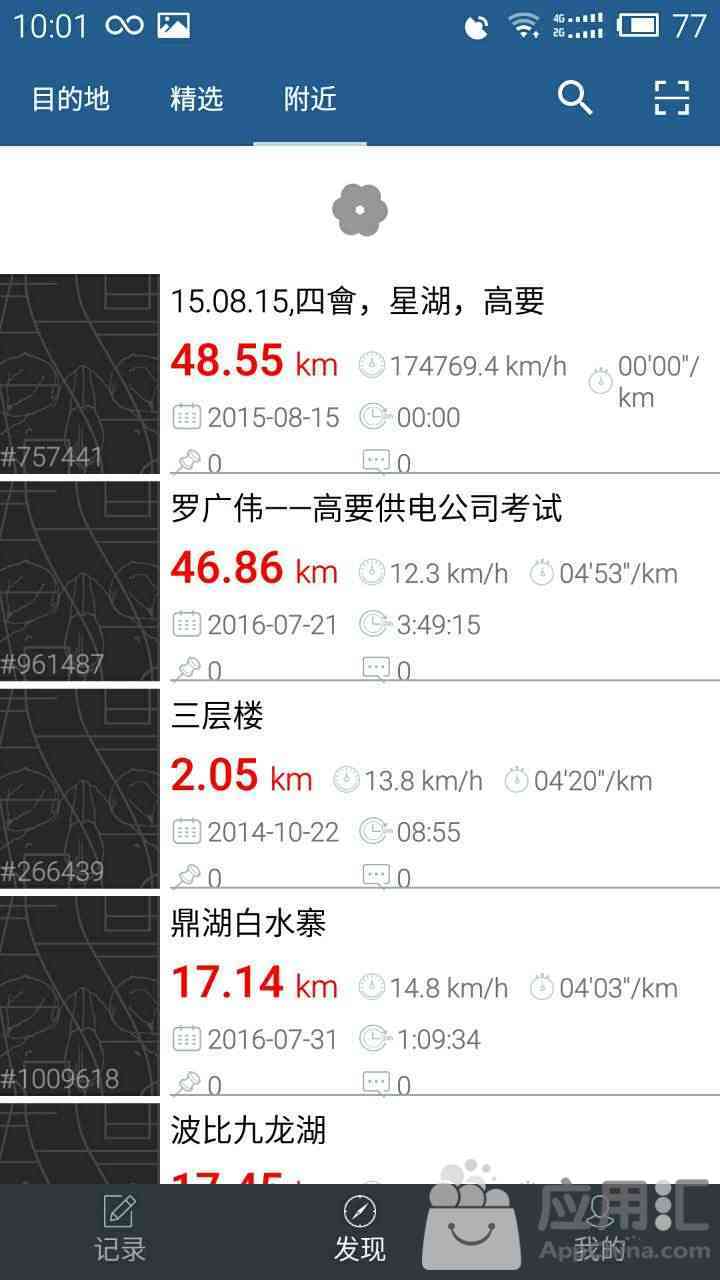720x1280 pixels.
Task: Open the QR scan icon
Action: click(672, 98)
